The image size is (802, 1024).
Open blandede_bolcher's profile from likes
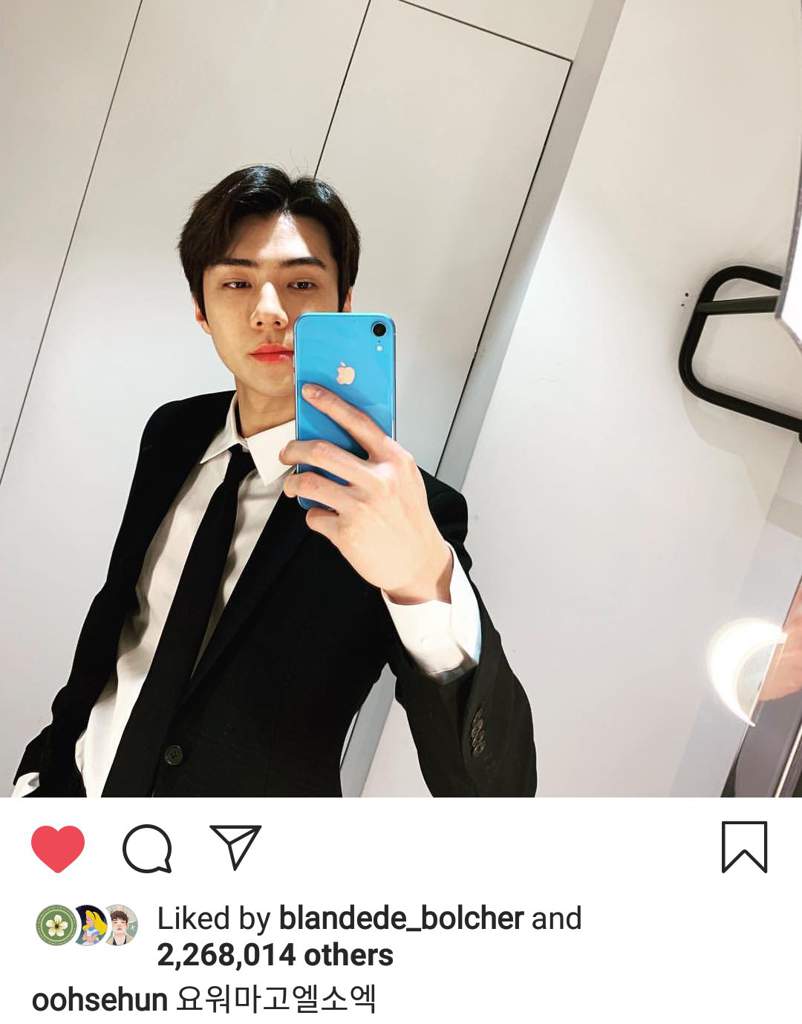click(400, 918)
